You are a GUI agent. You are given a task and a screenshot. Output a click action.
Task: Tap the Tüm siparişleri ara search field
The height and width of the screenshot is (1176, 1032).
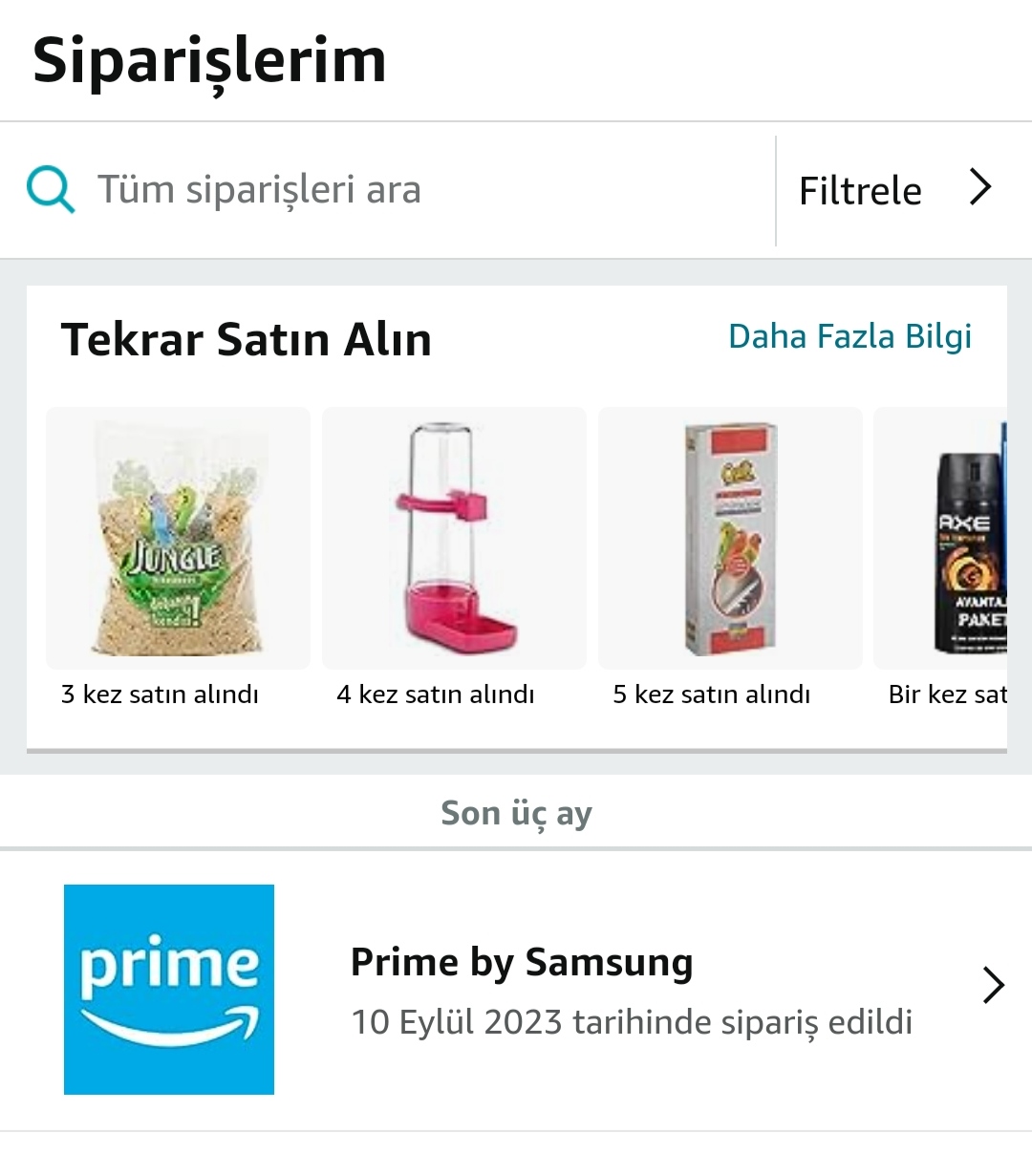tap(401, 190)
